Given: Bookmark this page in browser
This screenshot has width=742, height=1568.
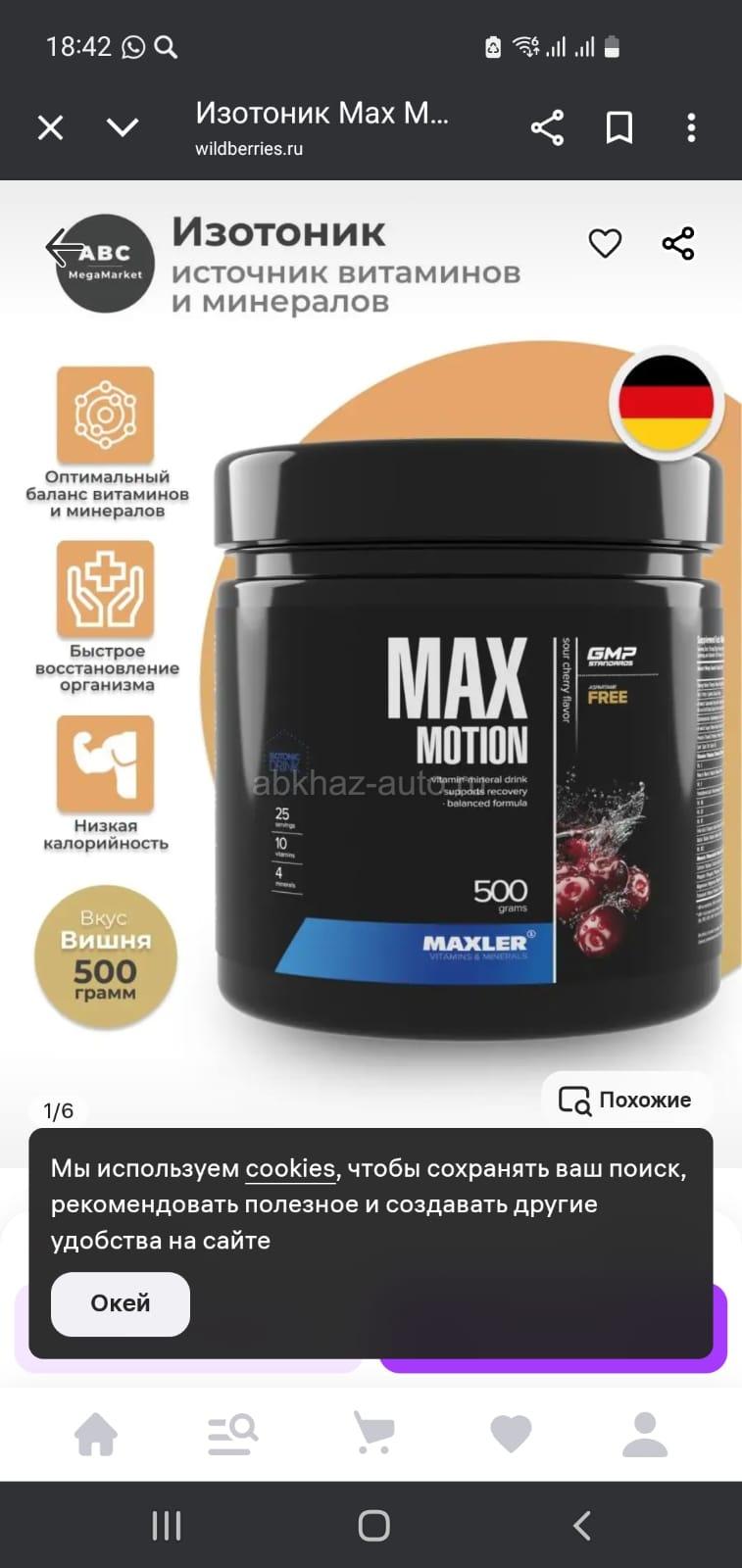Looking at the screenshot, I should click(x=619, y=127).
